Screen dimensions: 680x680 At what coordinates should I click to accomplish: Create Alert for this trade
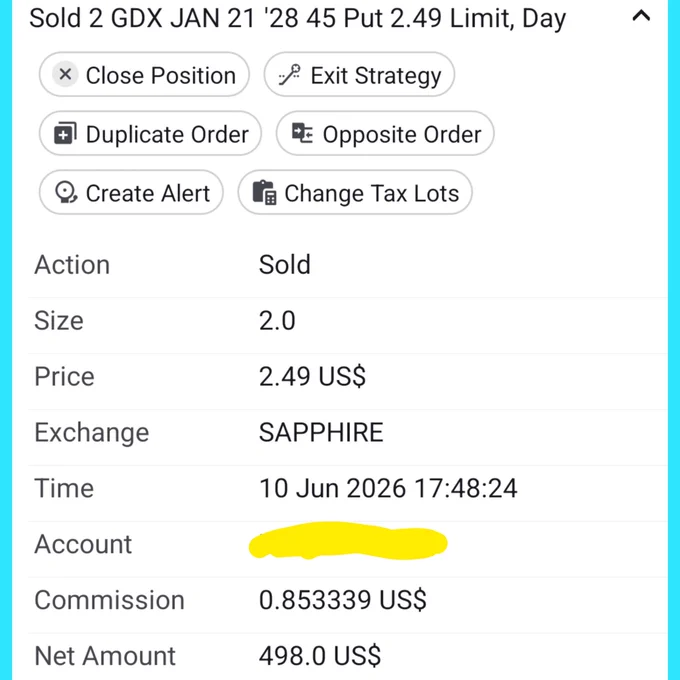click(x=131, y=193)
